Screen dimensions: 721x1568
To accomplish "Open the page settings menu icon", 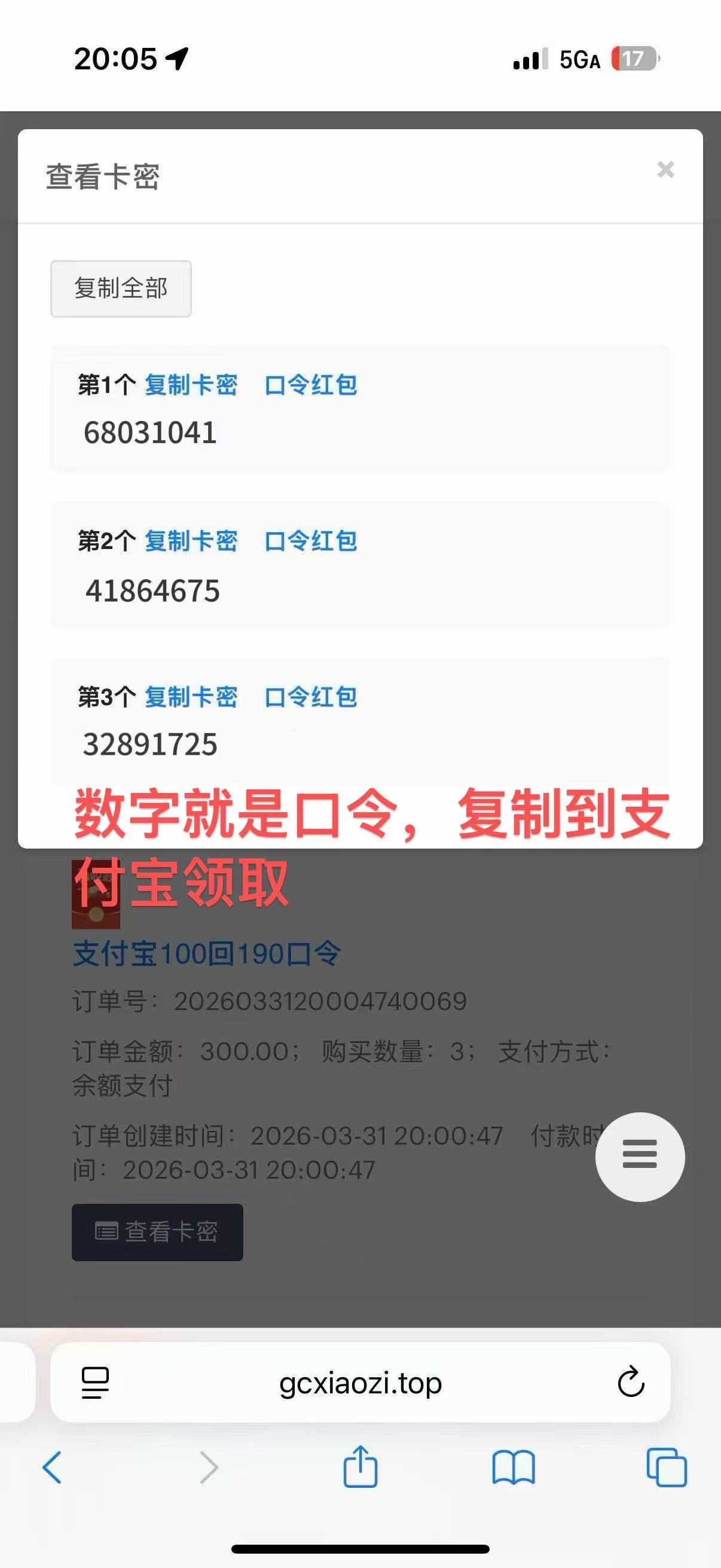I will pyautogui.click(x=96, y=1383).
